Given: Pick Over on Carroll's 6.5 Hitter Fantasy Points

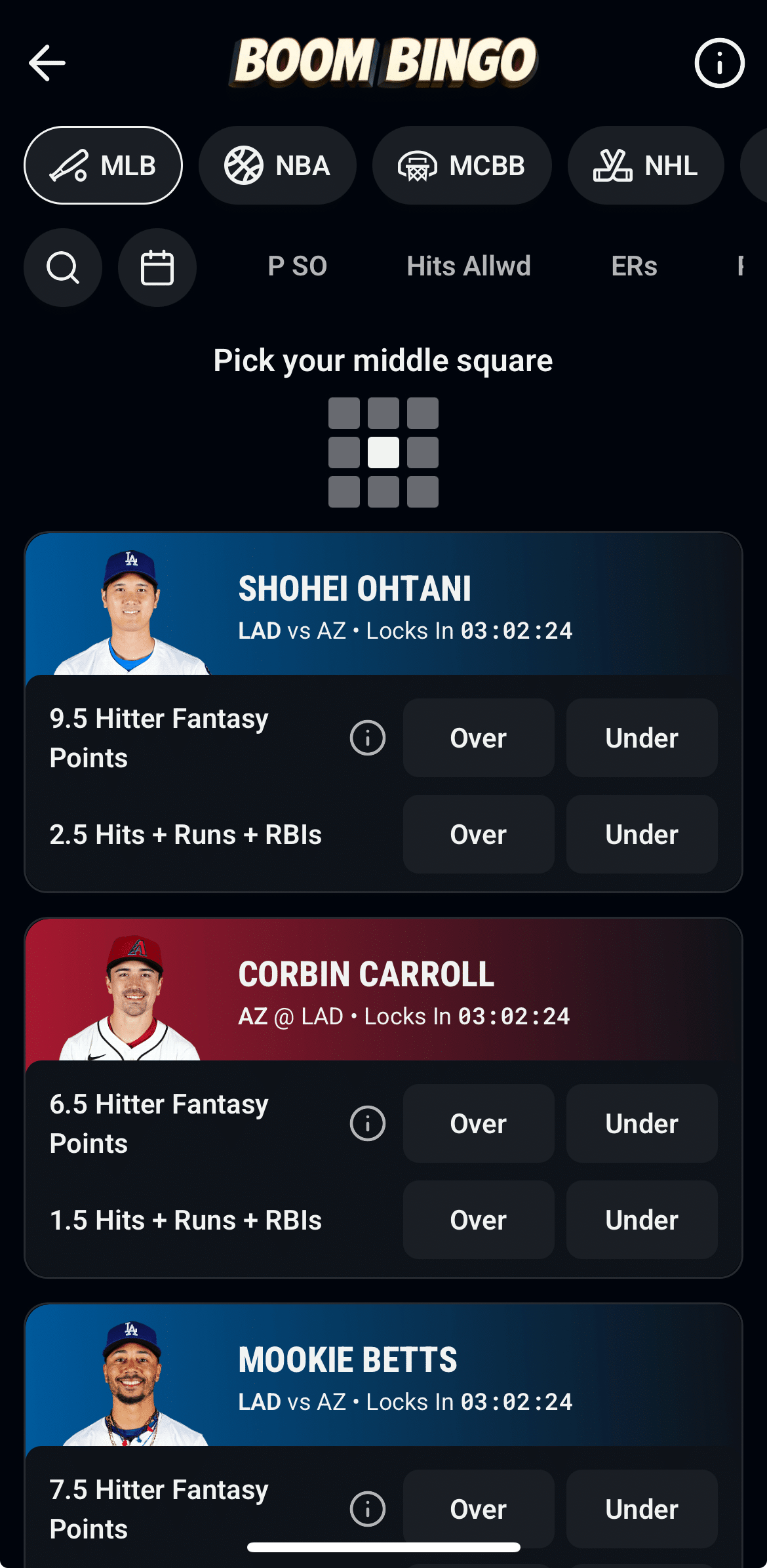Looking at the screenshot, I should 479,1123.
